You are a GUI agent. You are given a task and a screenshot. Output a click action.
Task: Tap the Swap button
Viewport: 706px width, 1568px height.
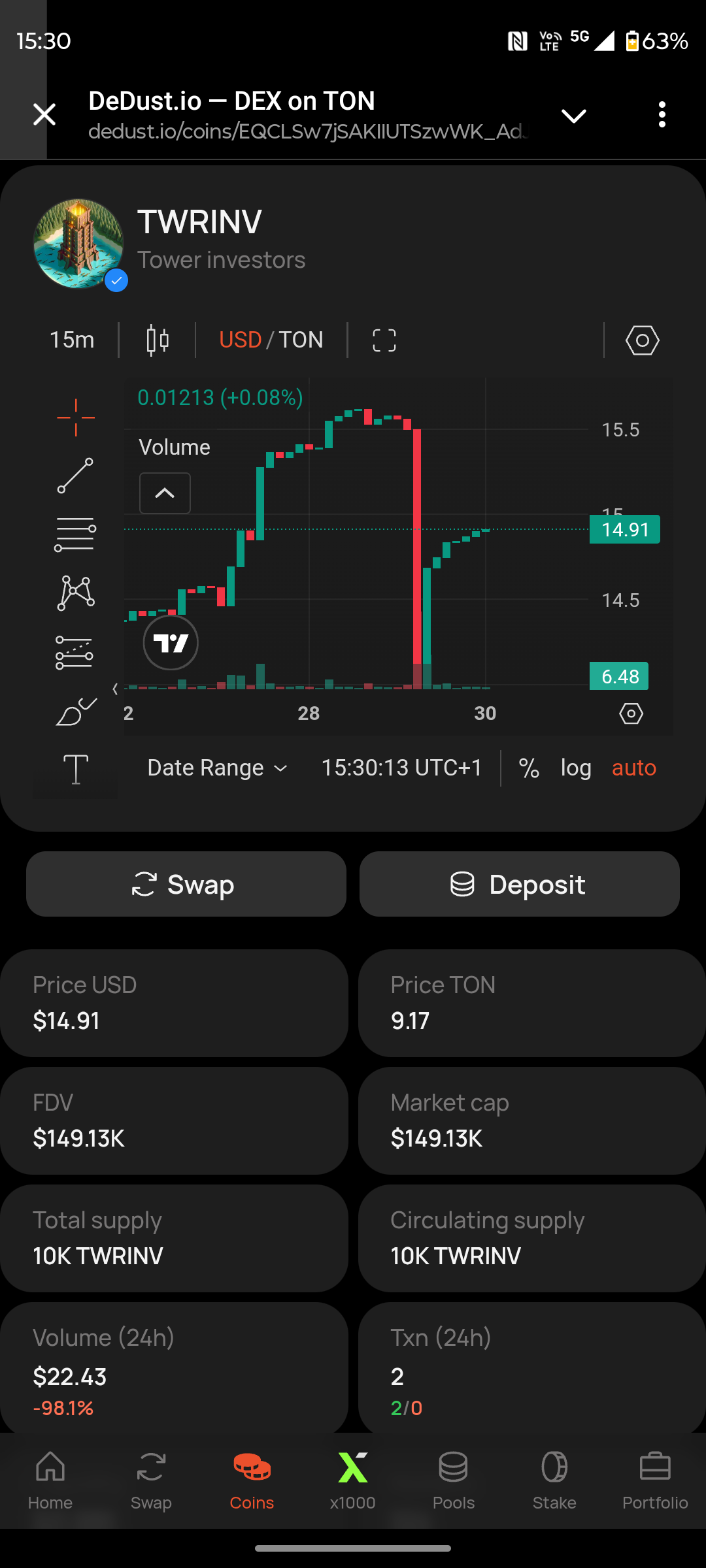coord(186,884)
